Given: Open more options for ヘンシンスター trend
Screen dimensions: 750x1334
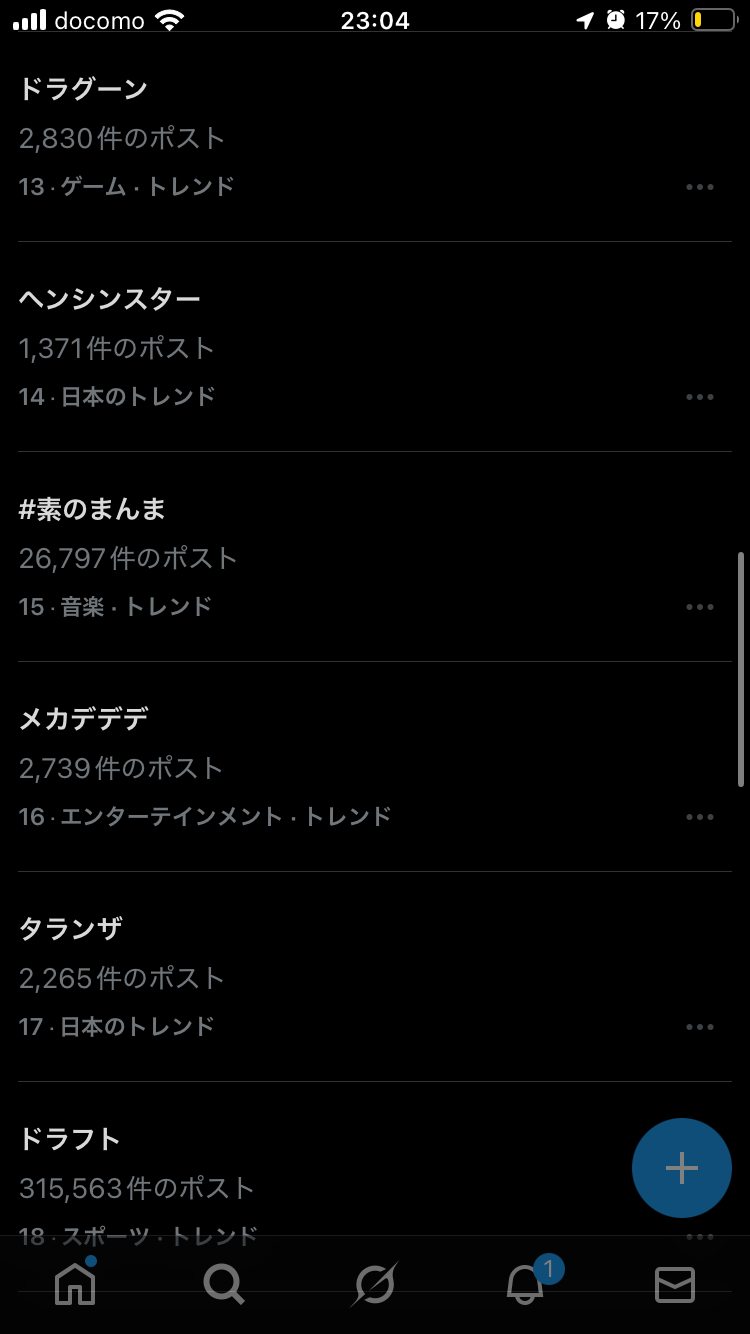Looking at the screenshot, I should tap(700, 397).
